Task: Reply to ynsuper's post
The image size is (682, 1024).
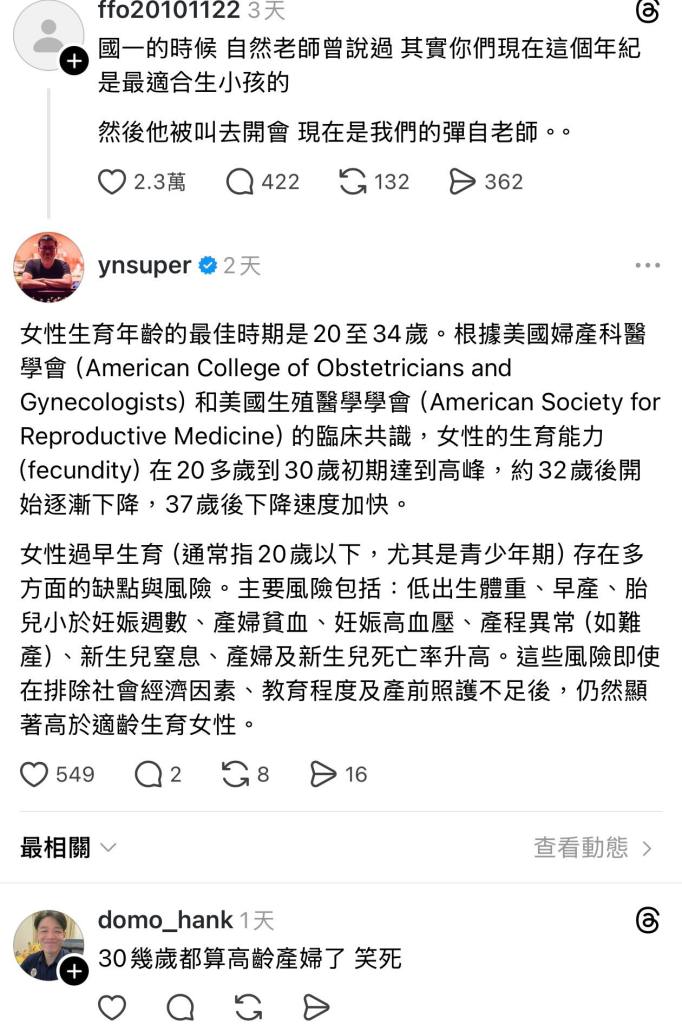Action: pos(148,774)
